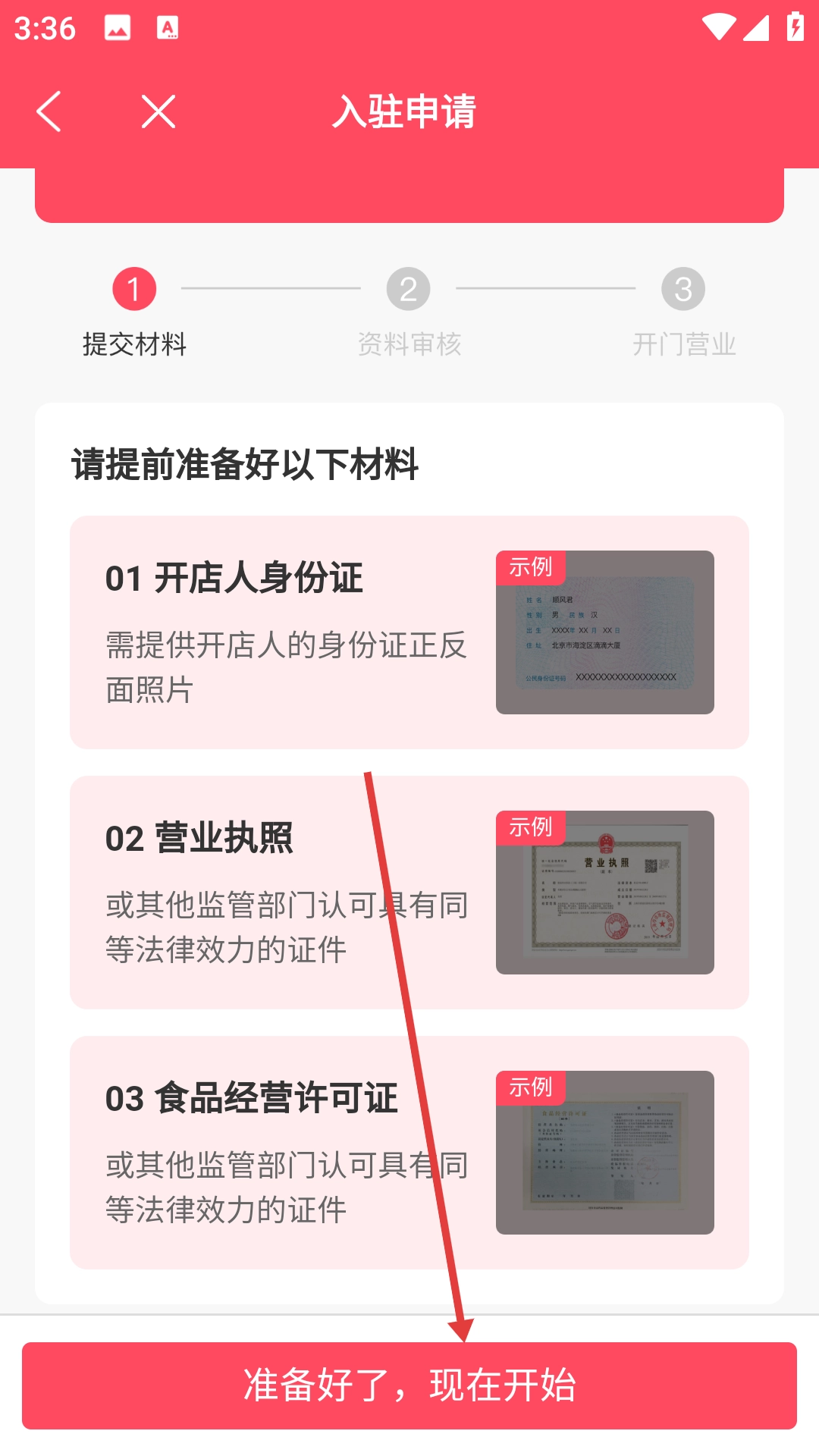Viewport: 819px width, 1456px height.
Task: Go back using the header arrow
Action: click(x=49, y=111)
